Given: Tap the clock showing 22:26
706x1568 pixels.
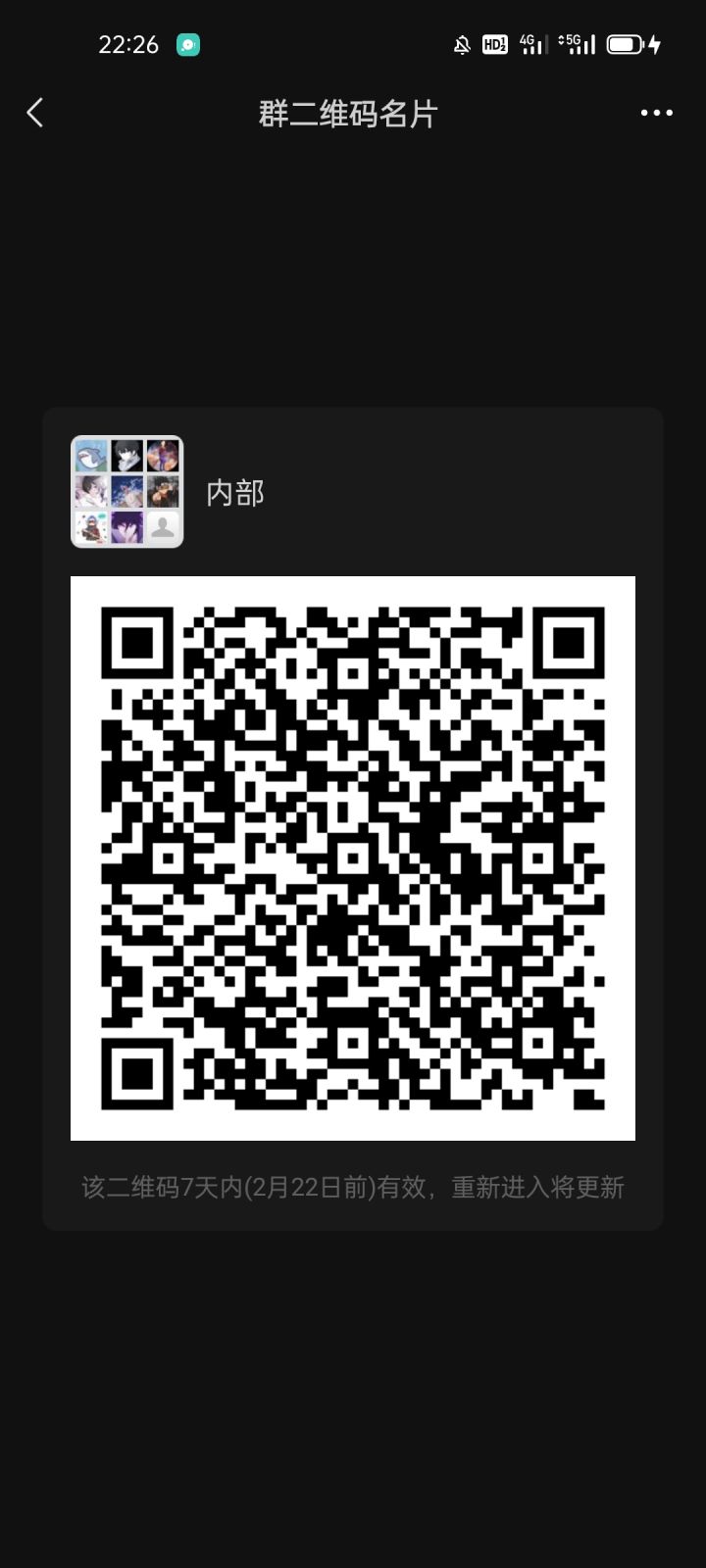Looking at the screenshot, I should (129, 44).
